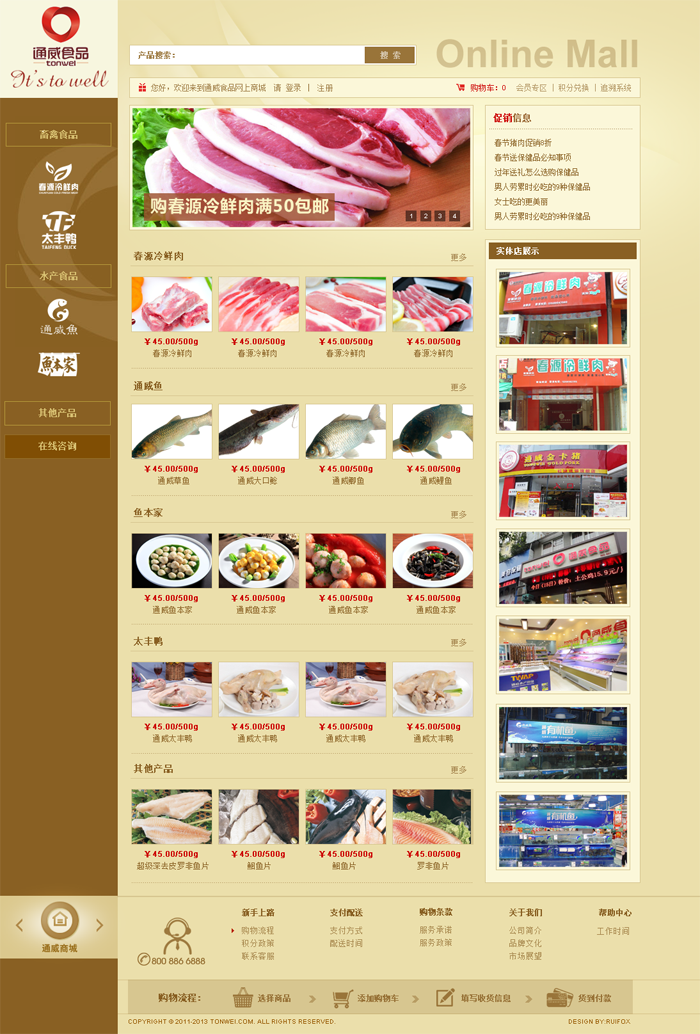Hit the 搜索 search button
Image resolution: width=700 pixels, height=1034 pixels.
(x=390, y=55)
